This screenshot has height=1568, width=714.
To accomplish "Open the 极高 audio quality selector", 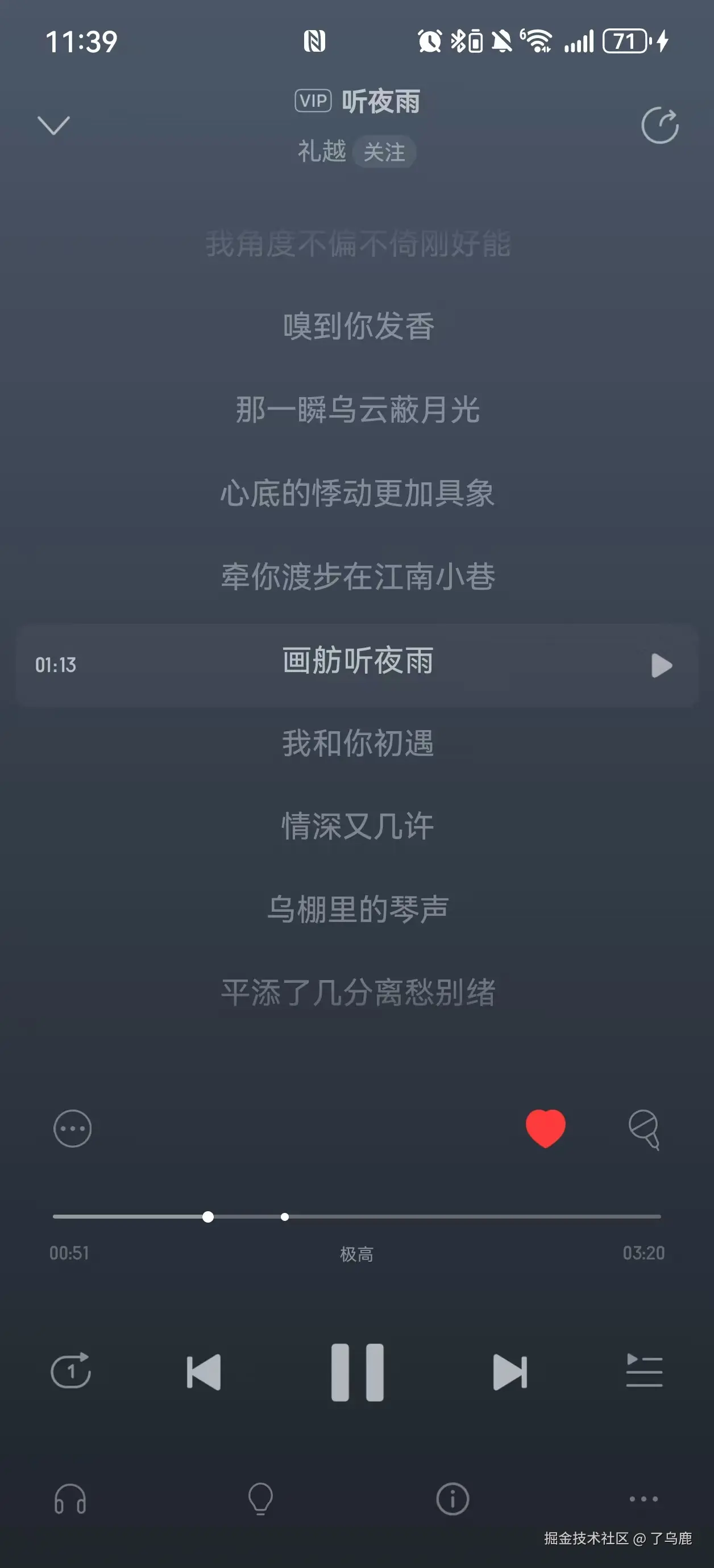I will click(x=357, y=1253).
